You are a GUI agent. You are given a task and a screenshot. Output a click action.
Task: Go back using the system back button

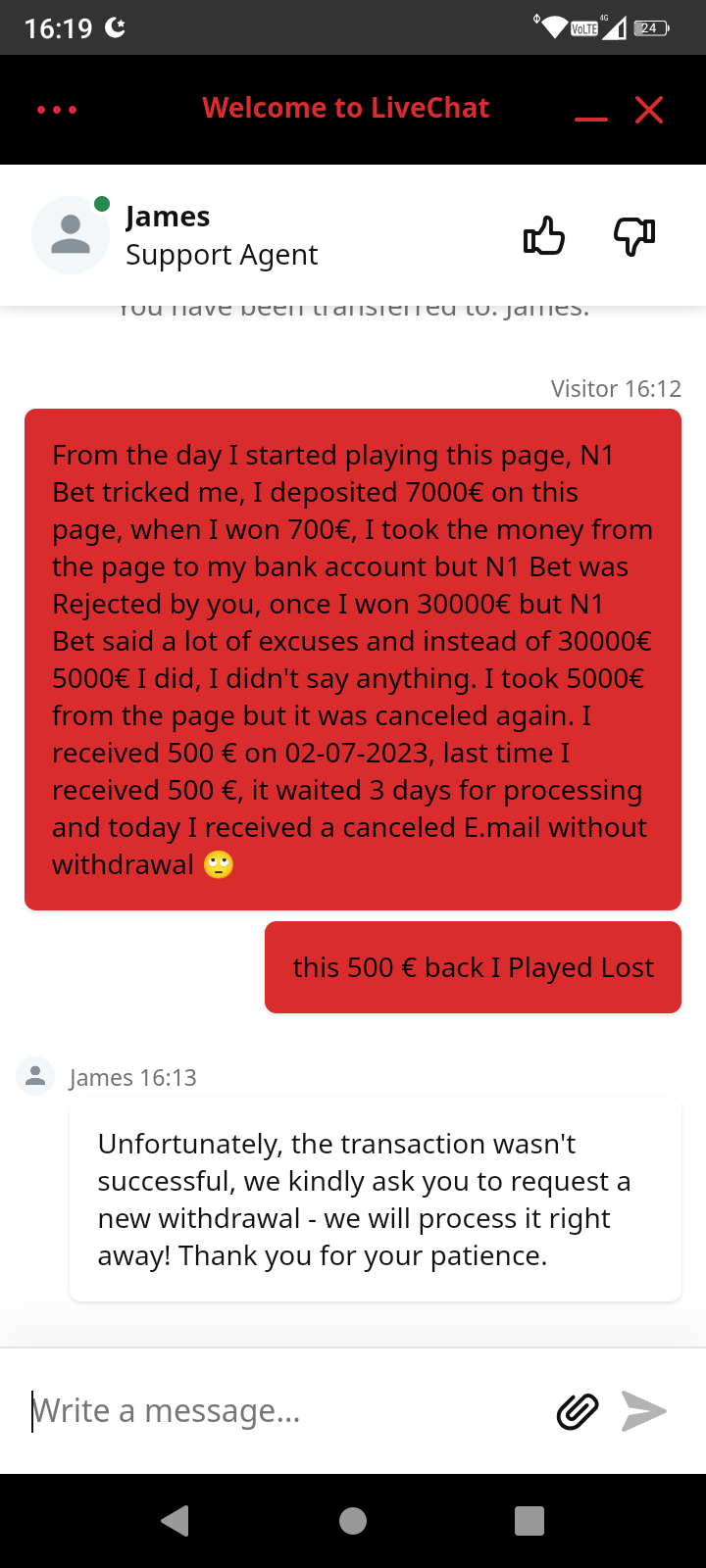pyautogui.click(x=176, y=1520)
